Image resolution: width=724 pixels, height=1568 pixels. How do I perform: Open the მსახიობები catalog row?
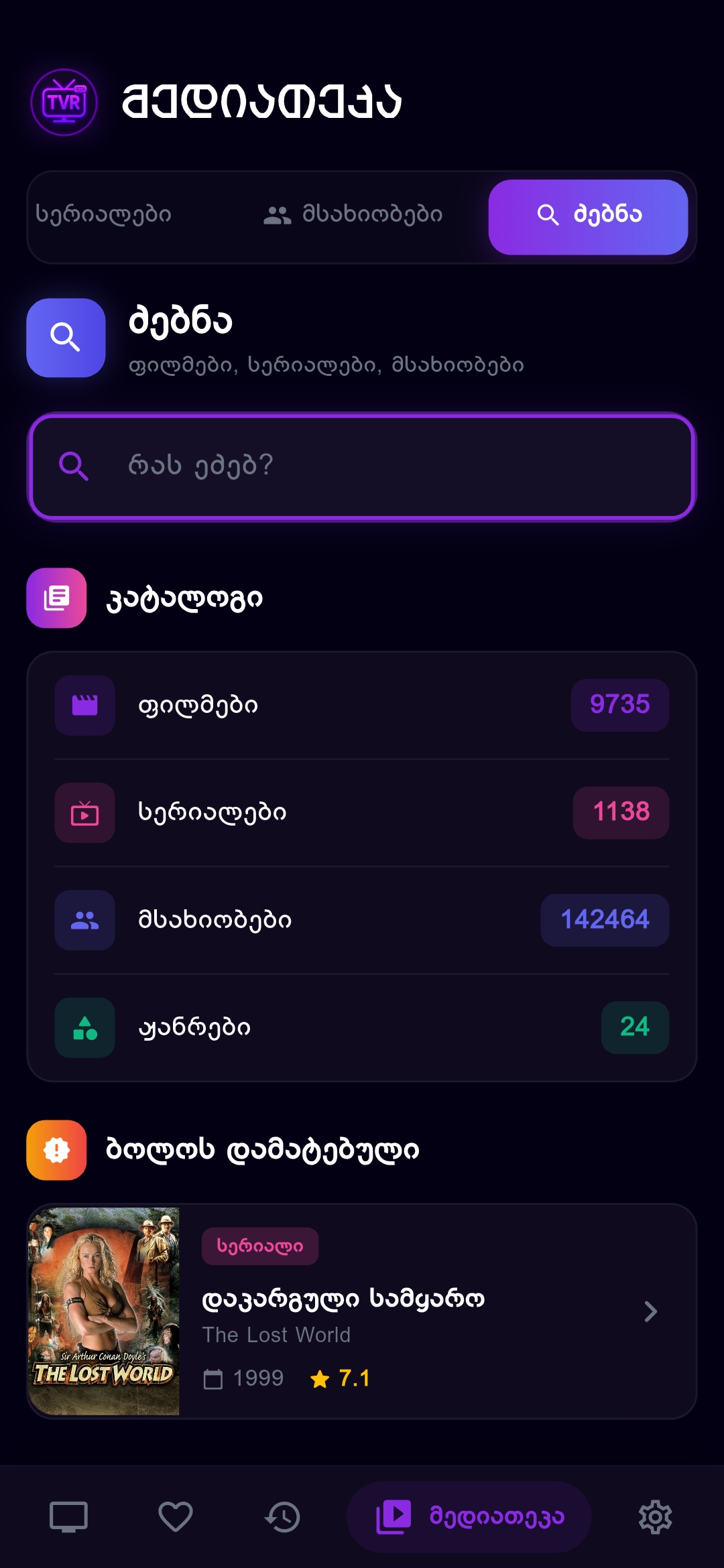[362, 919]
